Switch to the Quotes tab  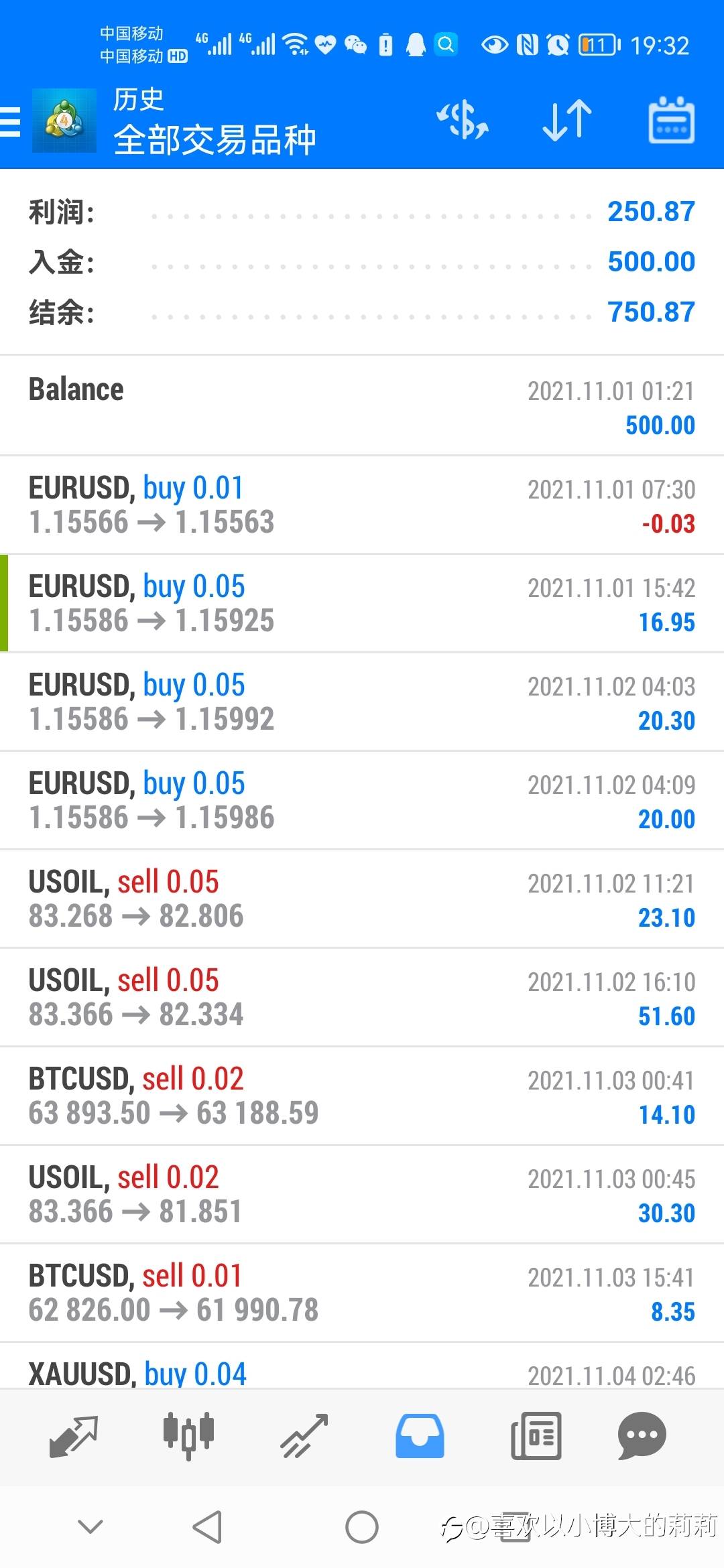pos(74,1436)
